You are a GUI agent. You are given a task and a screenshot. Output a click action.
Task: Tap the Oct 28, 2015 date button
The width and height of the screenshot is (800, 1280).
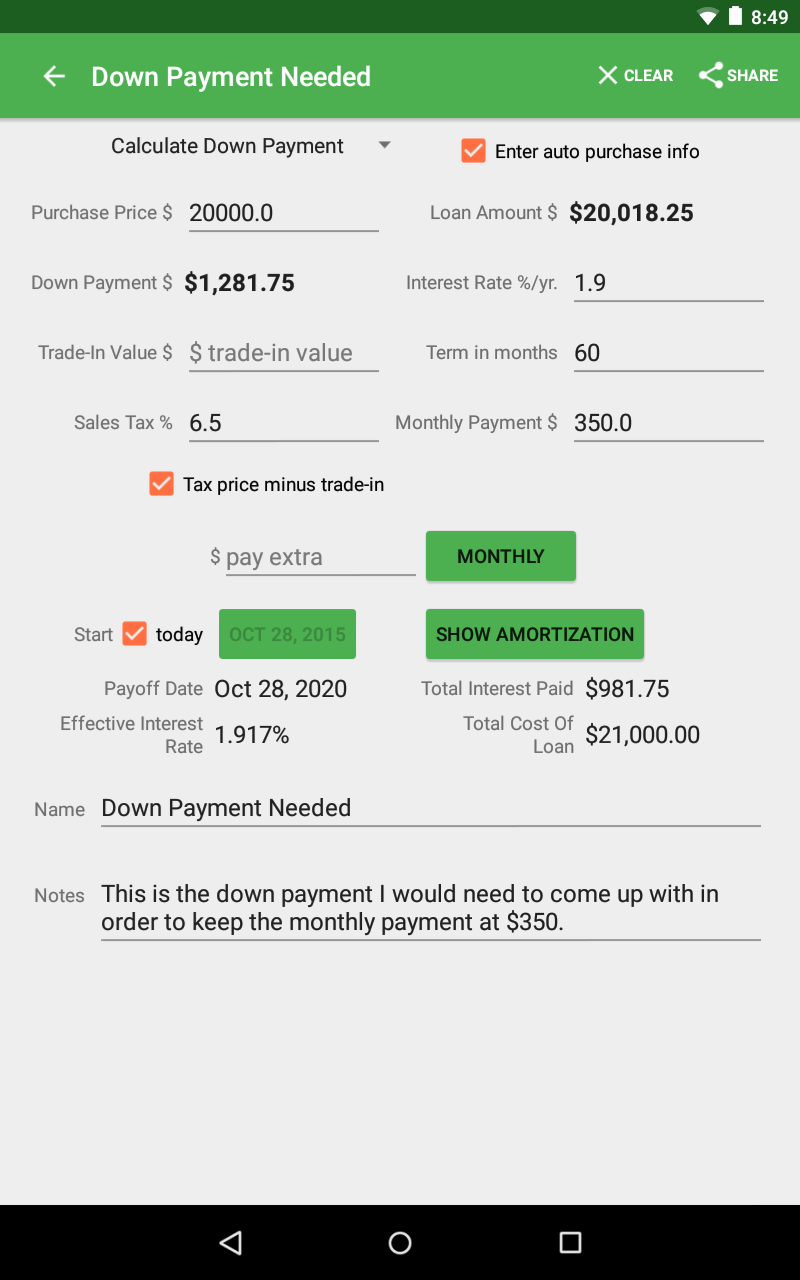(287, 634)
